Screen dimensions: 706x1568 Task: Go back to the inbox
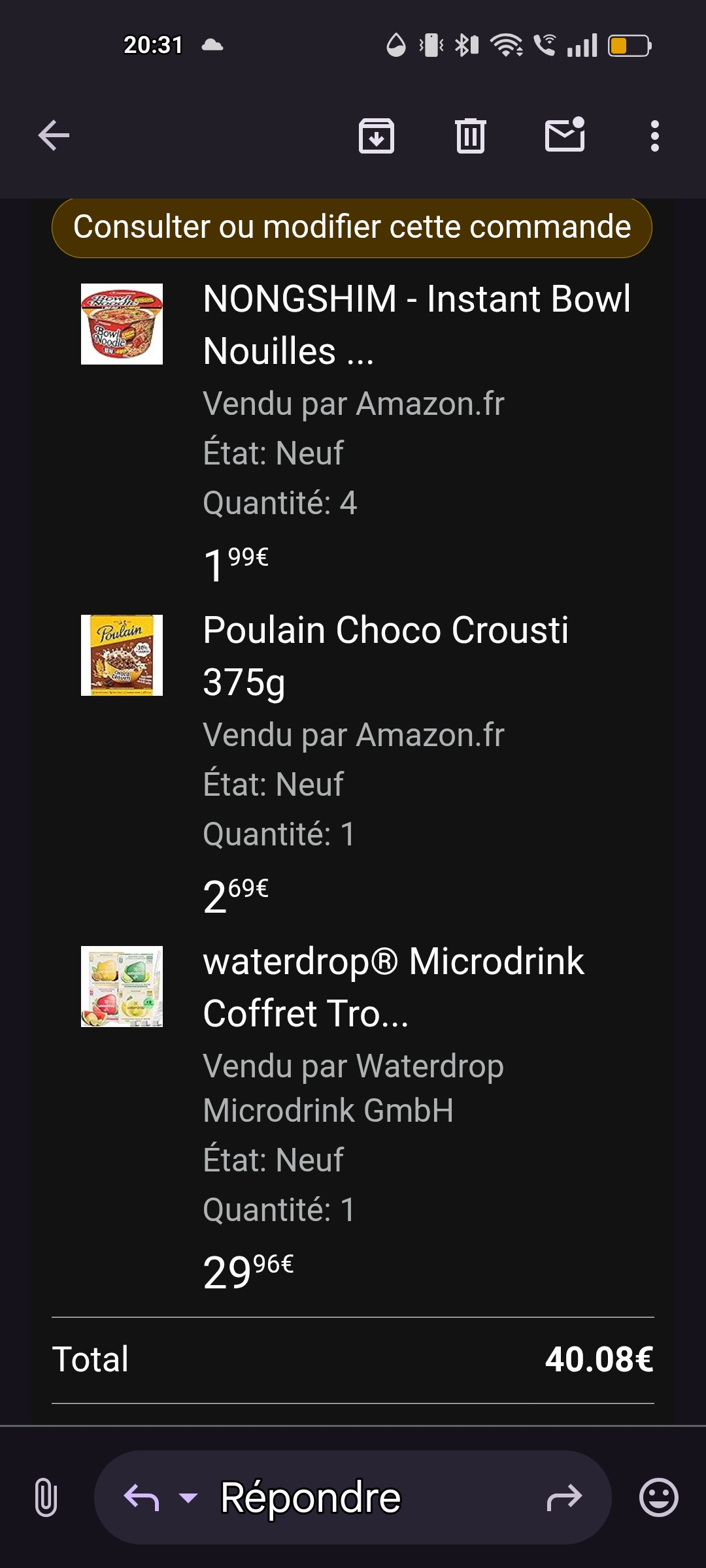[x=54, y=136]
